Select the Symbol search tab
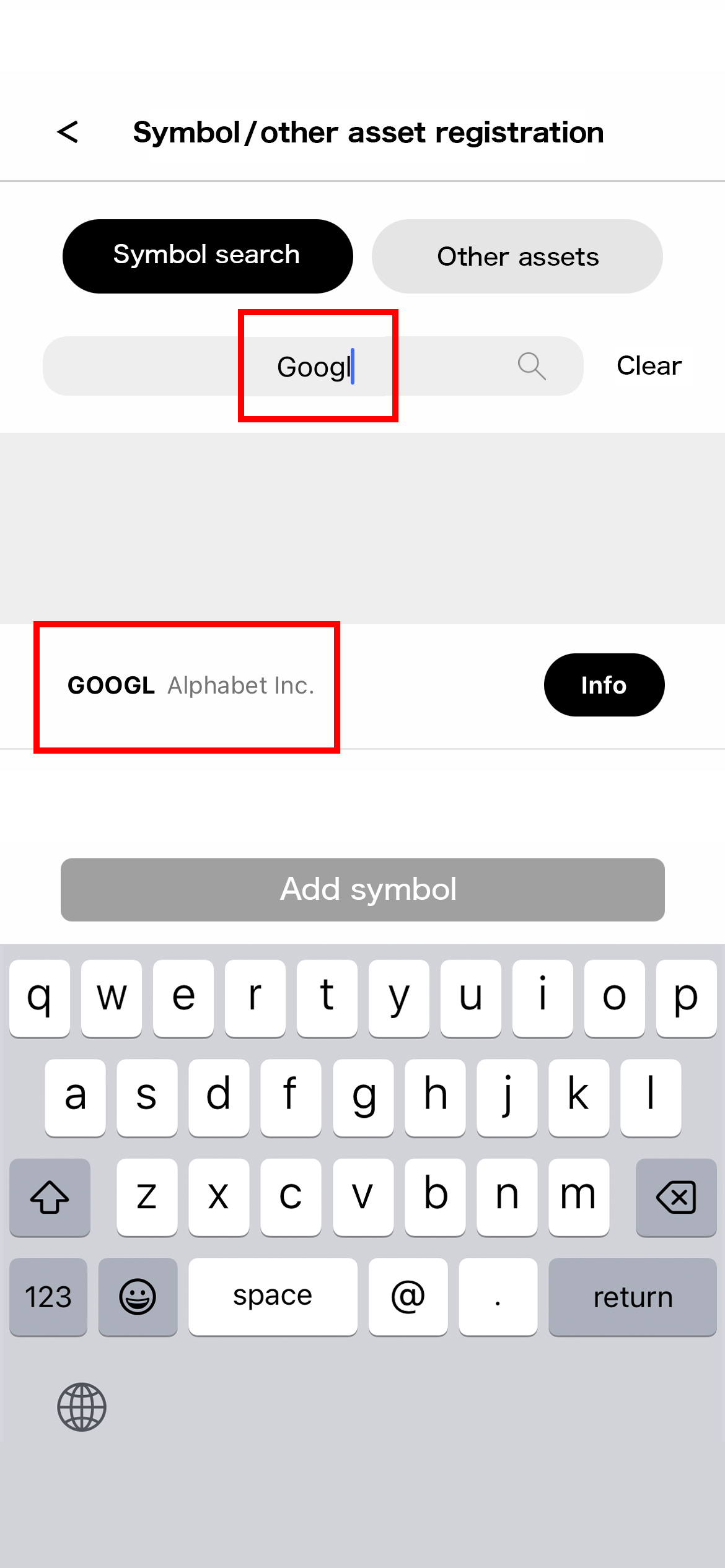This screenshot has width=725, height=1568. [208, 256]
